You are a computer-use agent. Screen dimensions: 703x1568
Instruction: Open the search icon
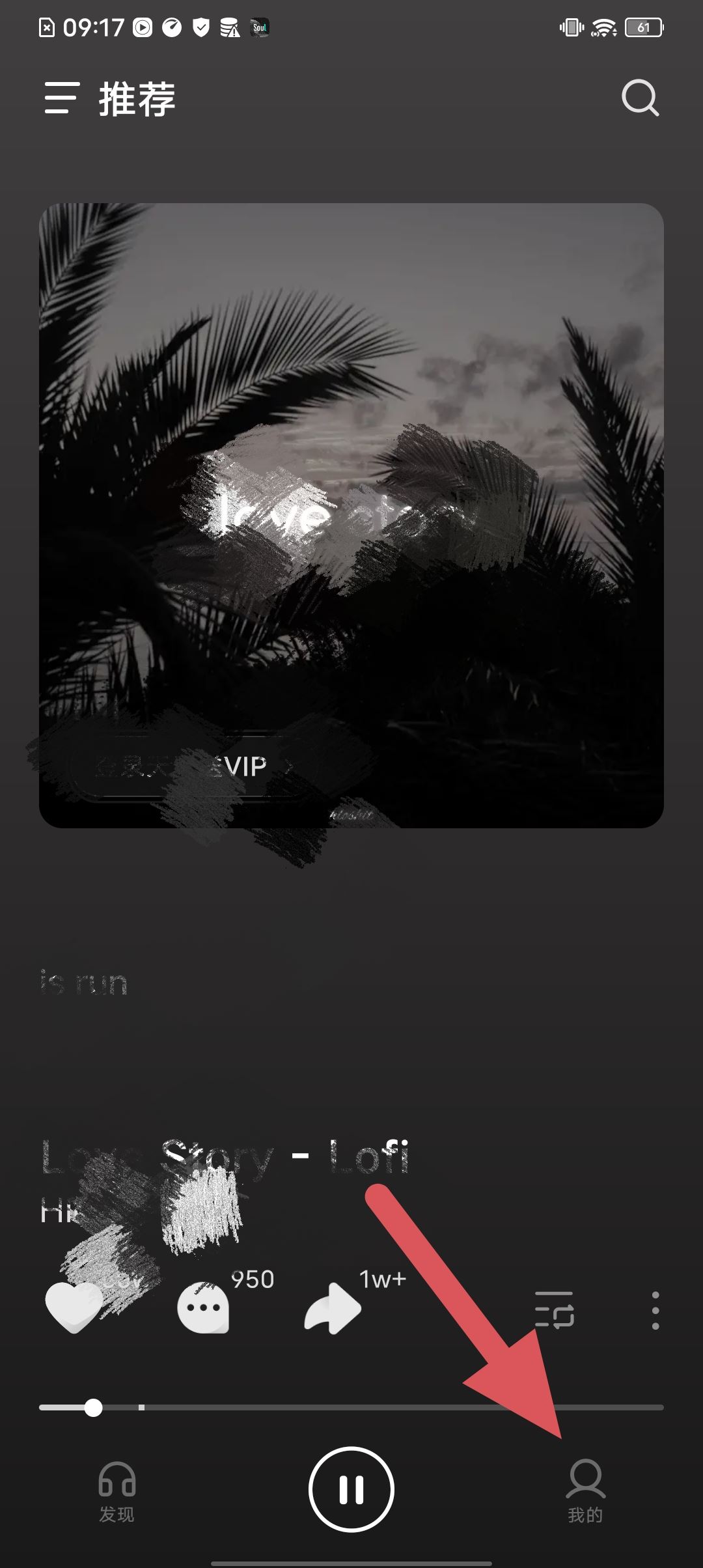point(640,98)
